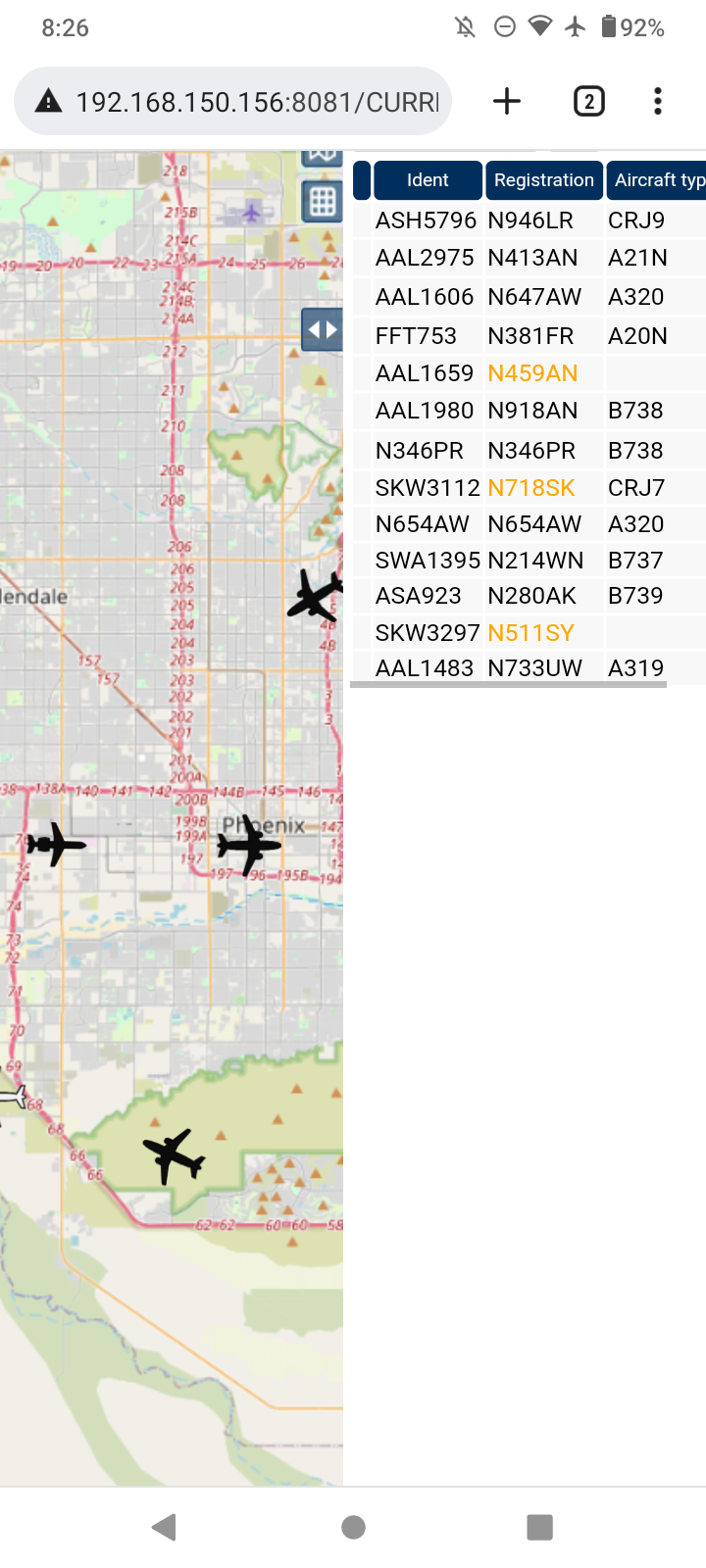
Task: Sort the table by the Ident column
Action: pos(428,180)
